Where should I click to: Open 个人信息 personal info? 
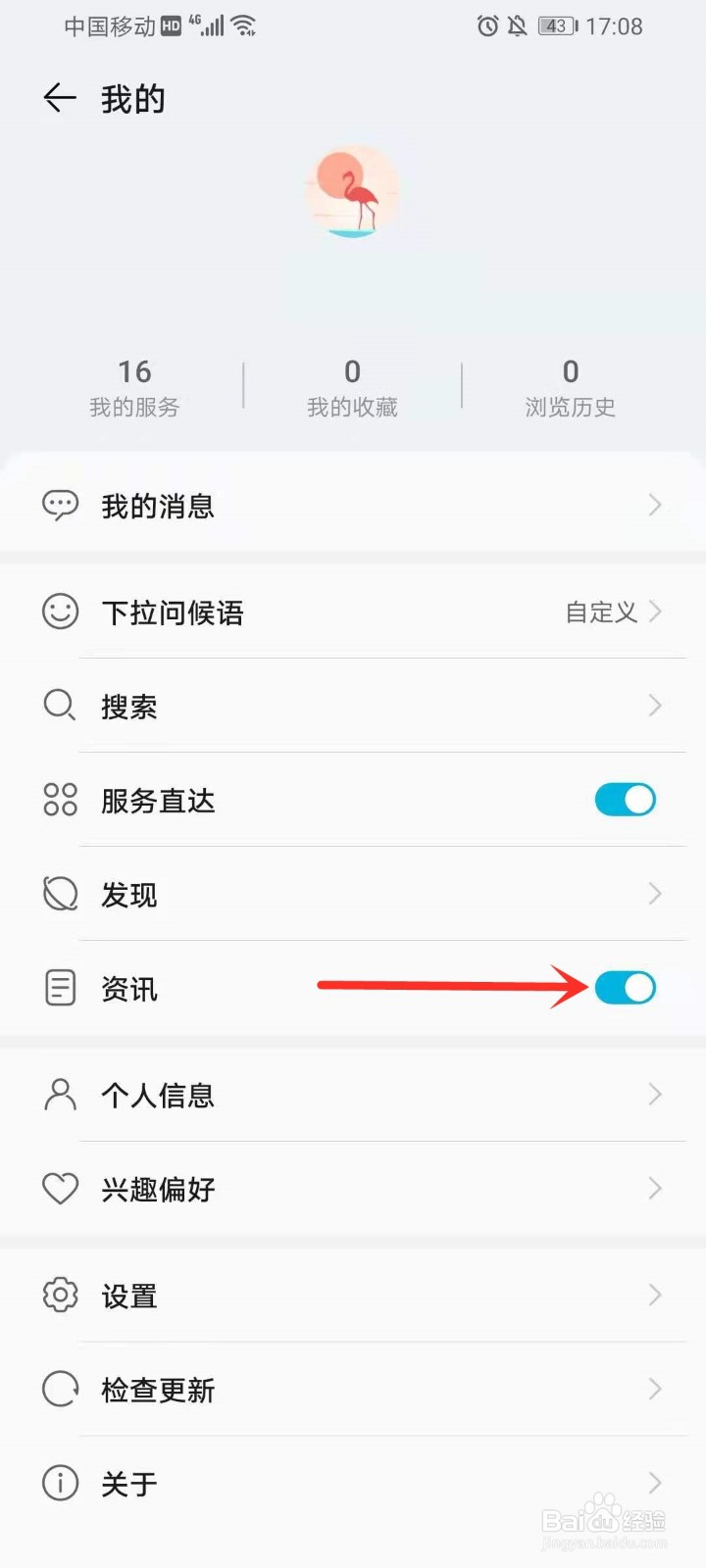pos(353,1095)
